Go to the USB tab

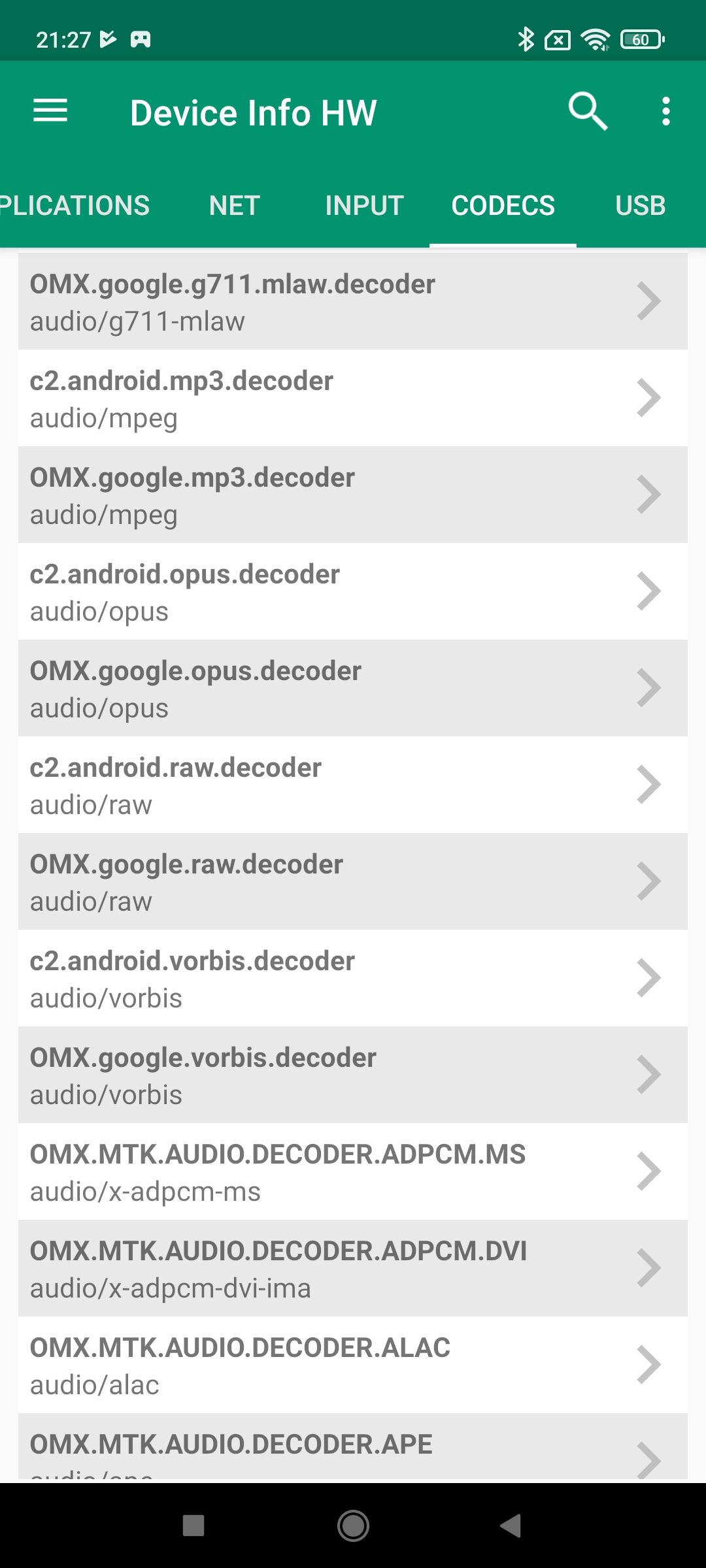(x=640, y=206)
